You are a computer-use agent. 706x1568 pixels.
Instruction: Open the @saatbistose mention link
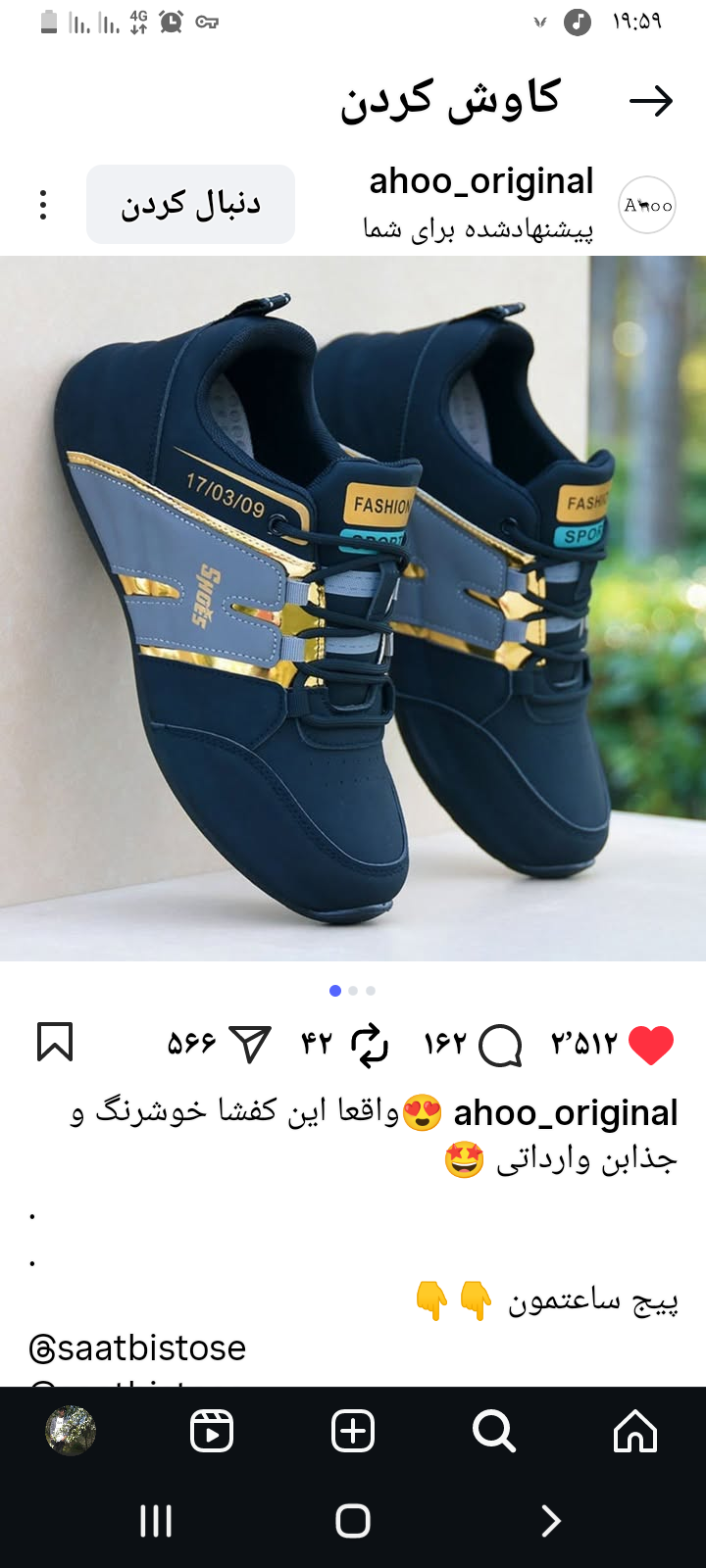[138, 1348]
